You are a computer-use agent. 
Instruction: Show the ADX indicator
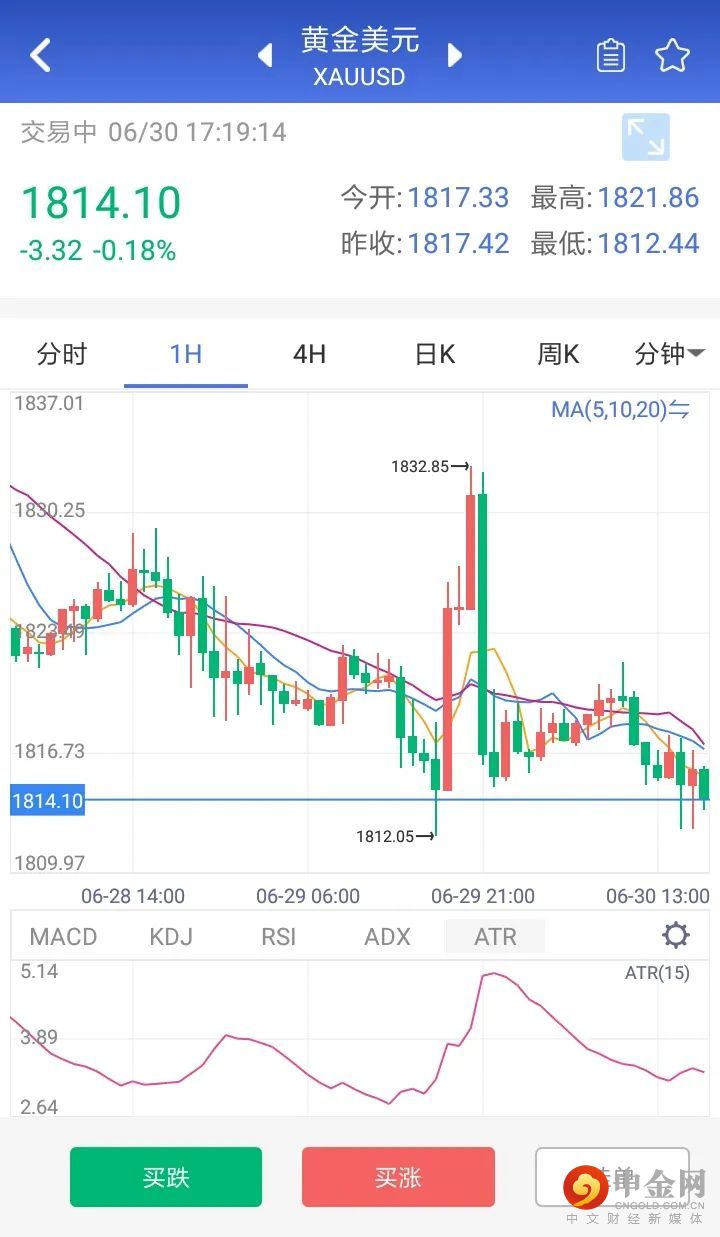click(x=387, y=937)
